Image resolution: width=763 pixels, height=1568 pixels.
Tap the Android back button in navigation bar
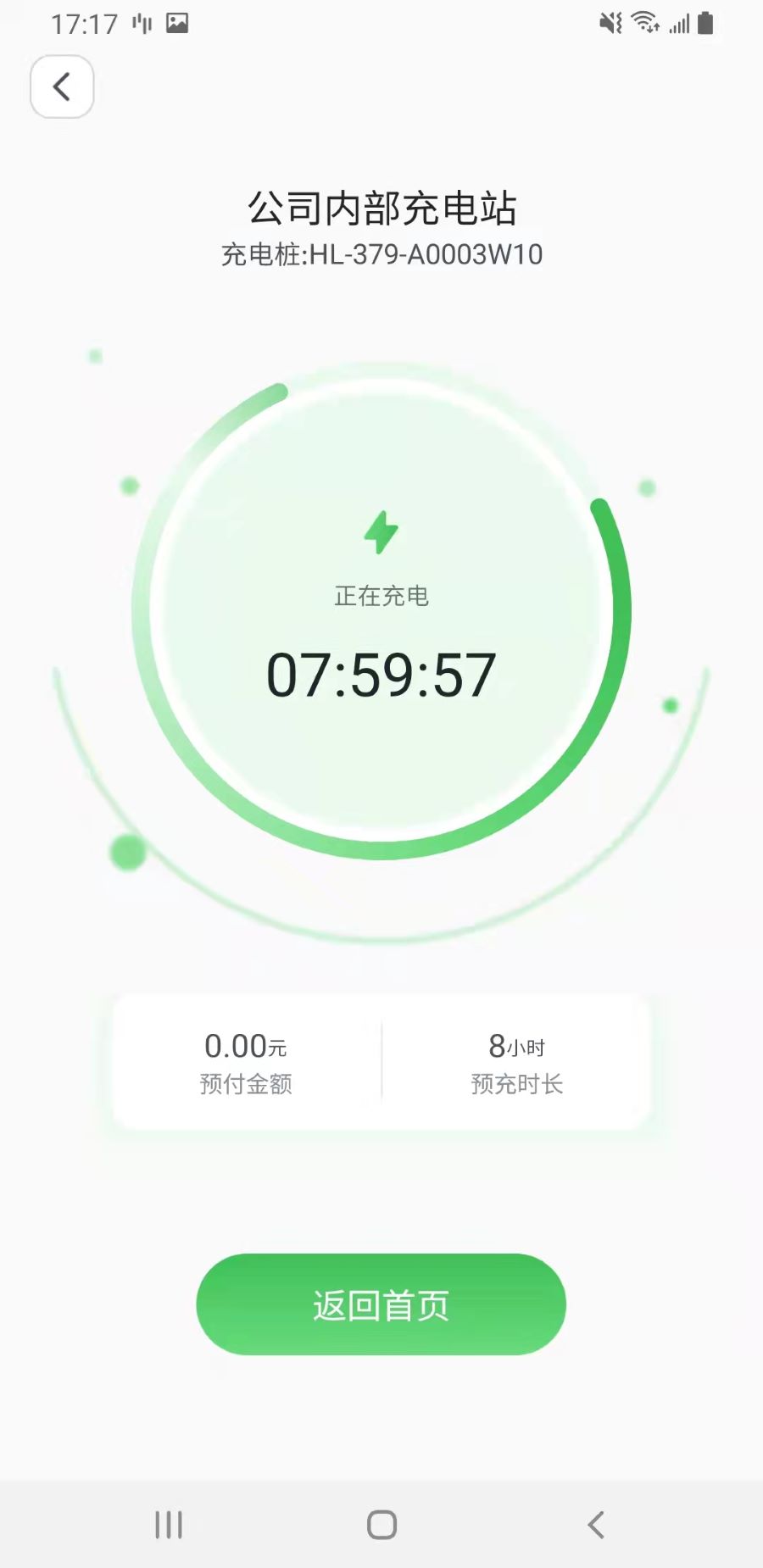tap(595, 1524)
